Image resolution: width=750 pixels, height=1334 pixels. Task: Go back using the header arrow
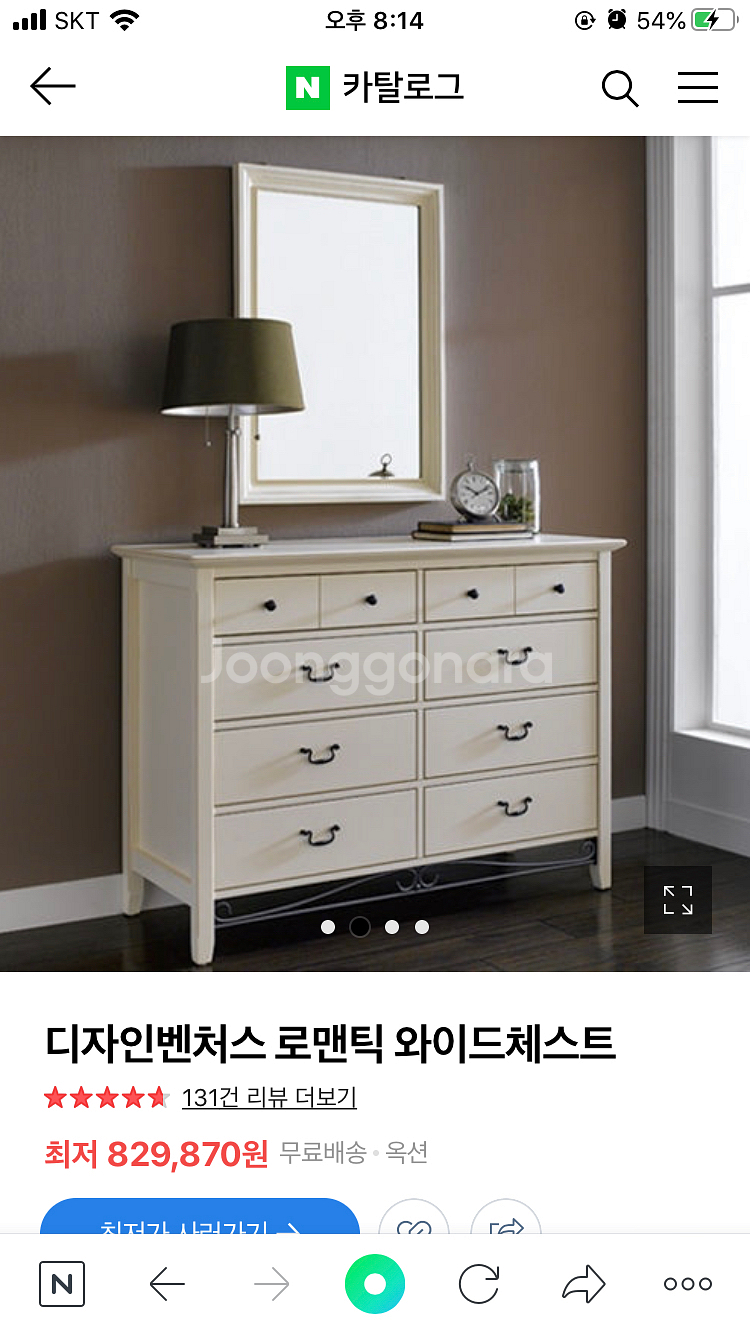pyautogui.click(x=53, y=87)
